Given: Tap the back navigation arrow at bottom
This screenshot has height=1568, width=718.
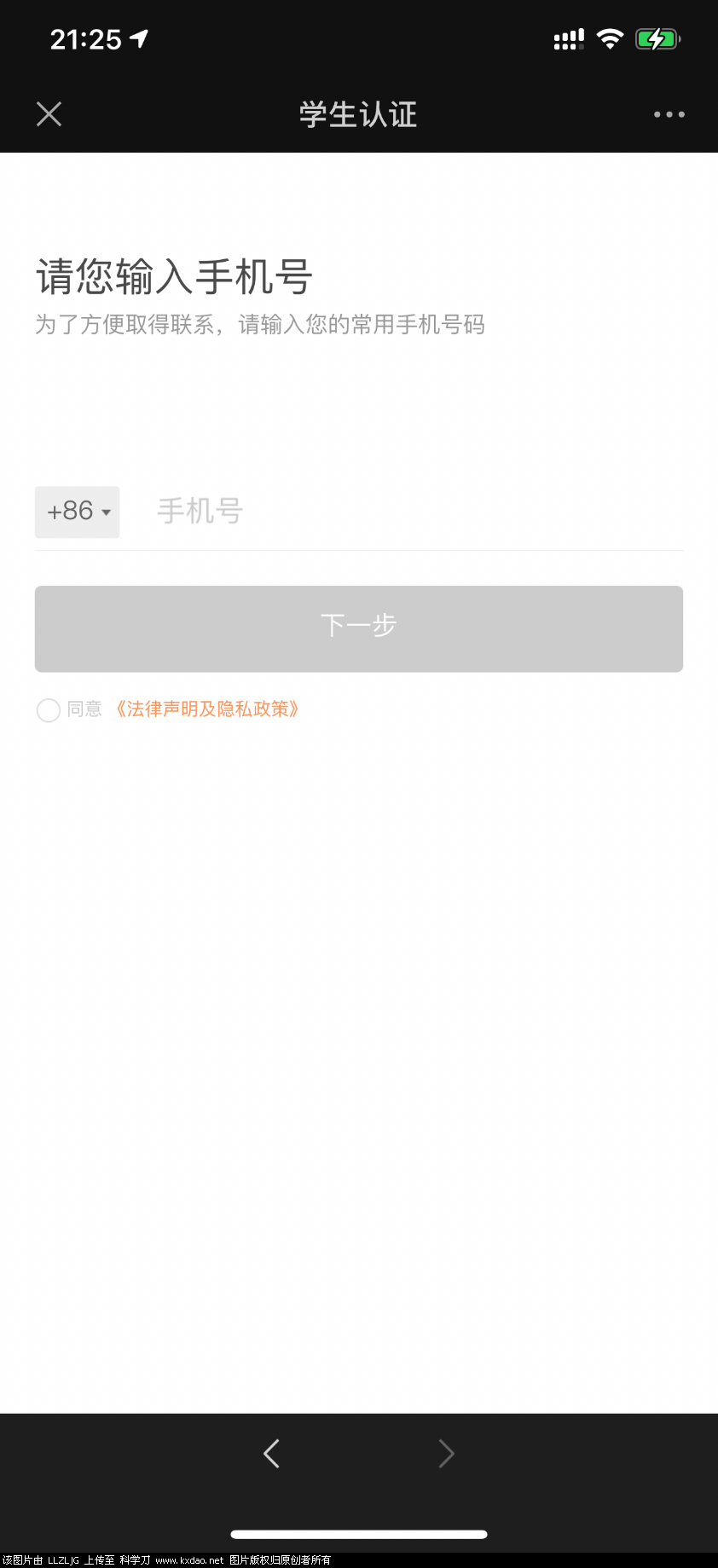Looking at the screenshot, I should (271, 1454).
